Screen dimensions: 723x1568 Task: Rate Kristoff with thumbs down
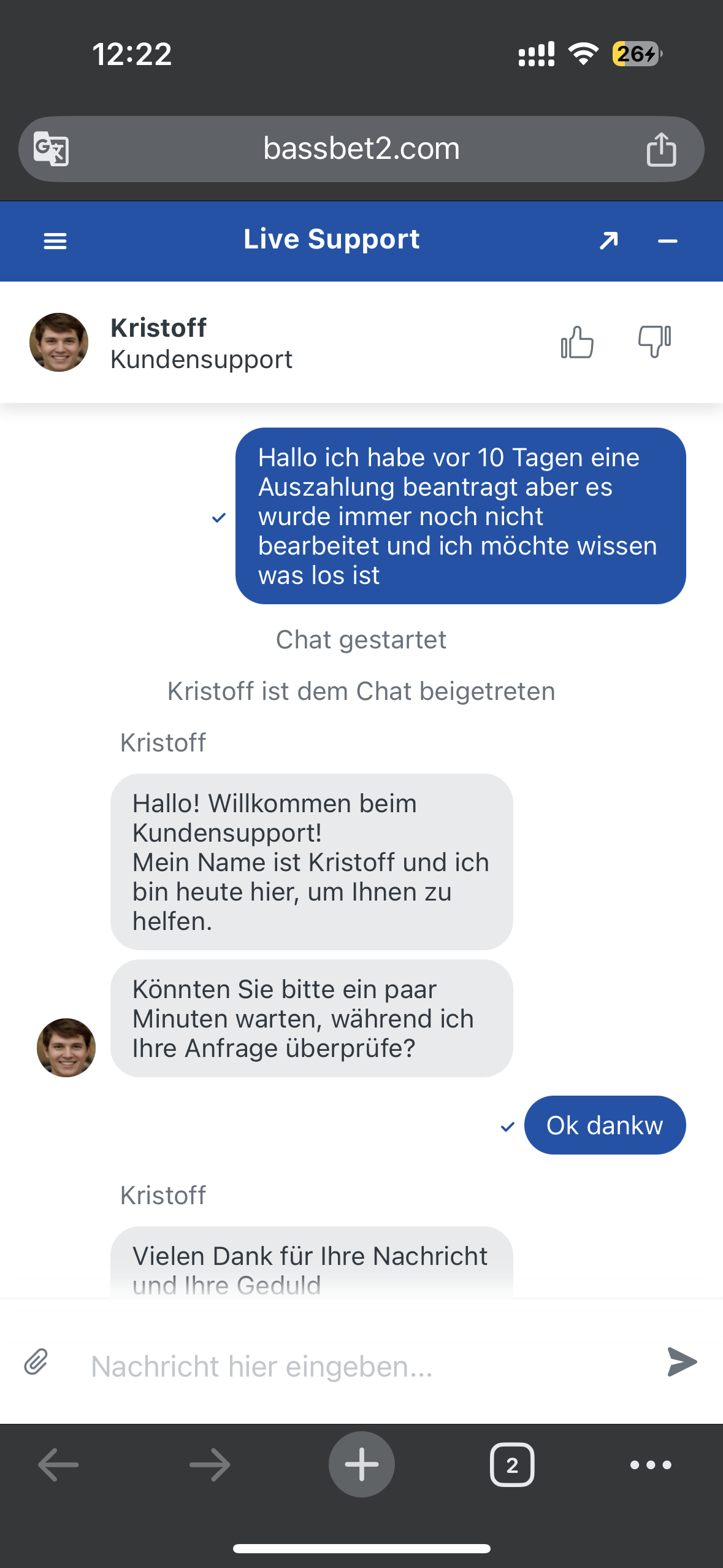tap(654, 342)
